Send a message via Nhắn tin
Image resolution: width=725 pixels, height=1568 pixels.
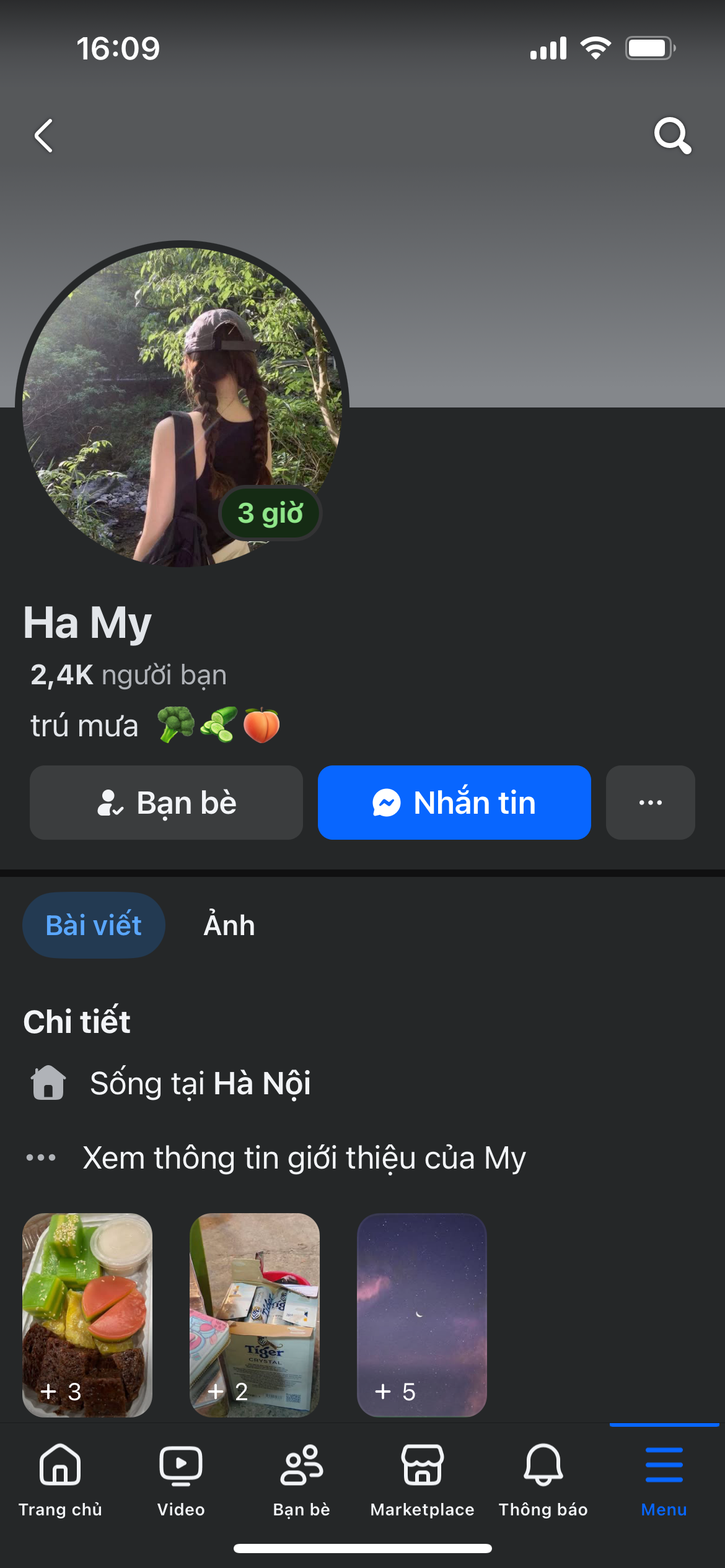click(454, 803)
